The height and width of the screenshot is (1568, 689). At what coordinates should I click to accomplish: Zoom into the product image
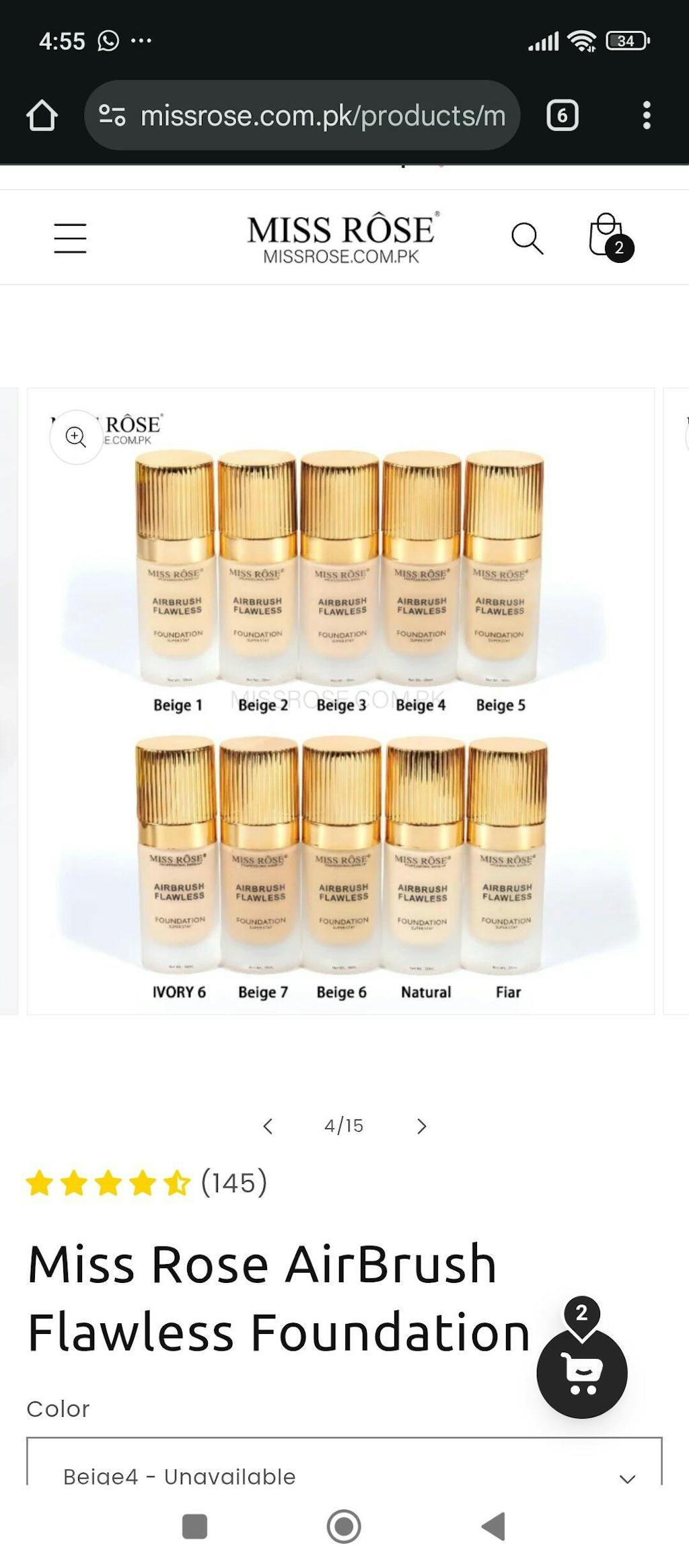pos(76,437)
